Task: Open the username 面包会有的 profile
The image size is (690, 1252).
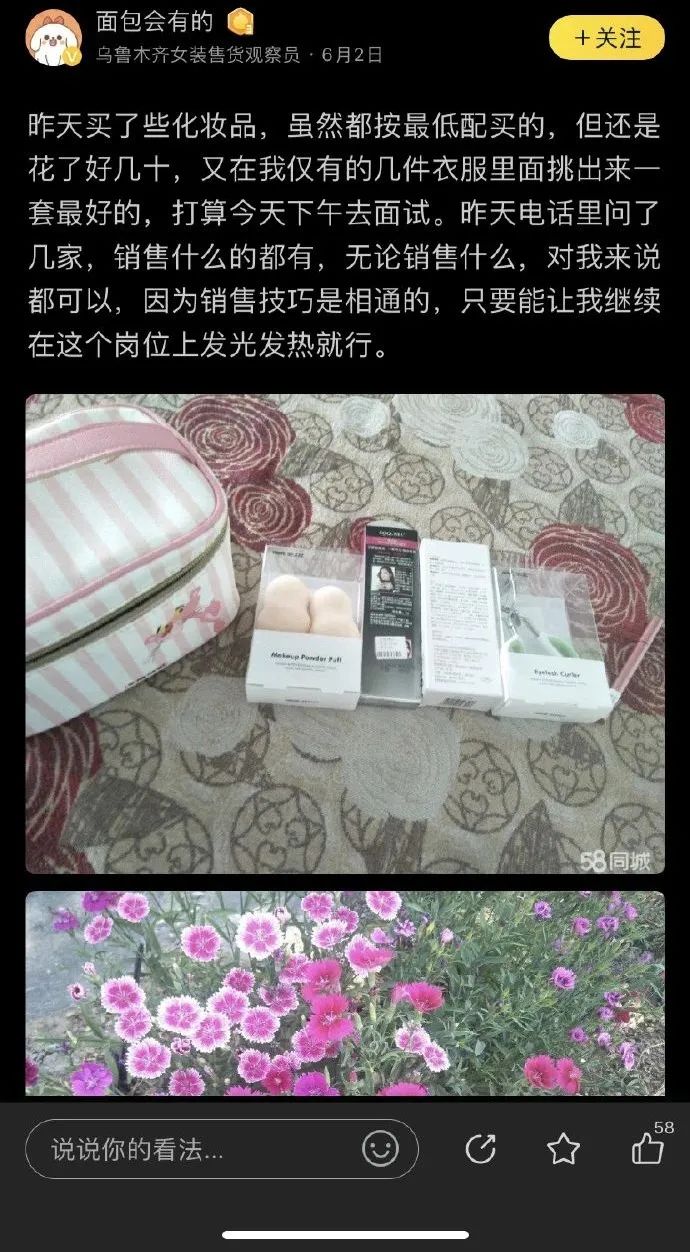Action: [x=155, y=21]
